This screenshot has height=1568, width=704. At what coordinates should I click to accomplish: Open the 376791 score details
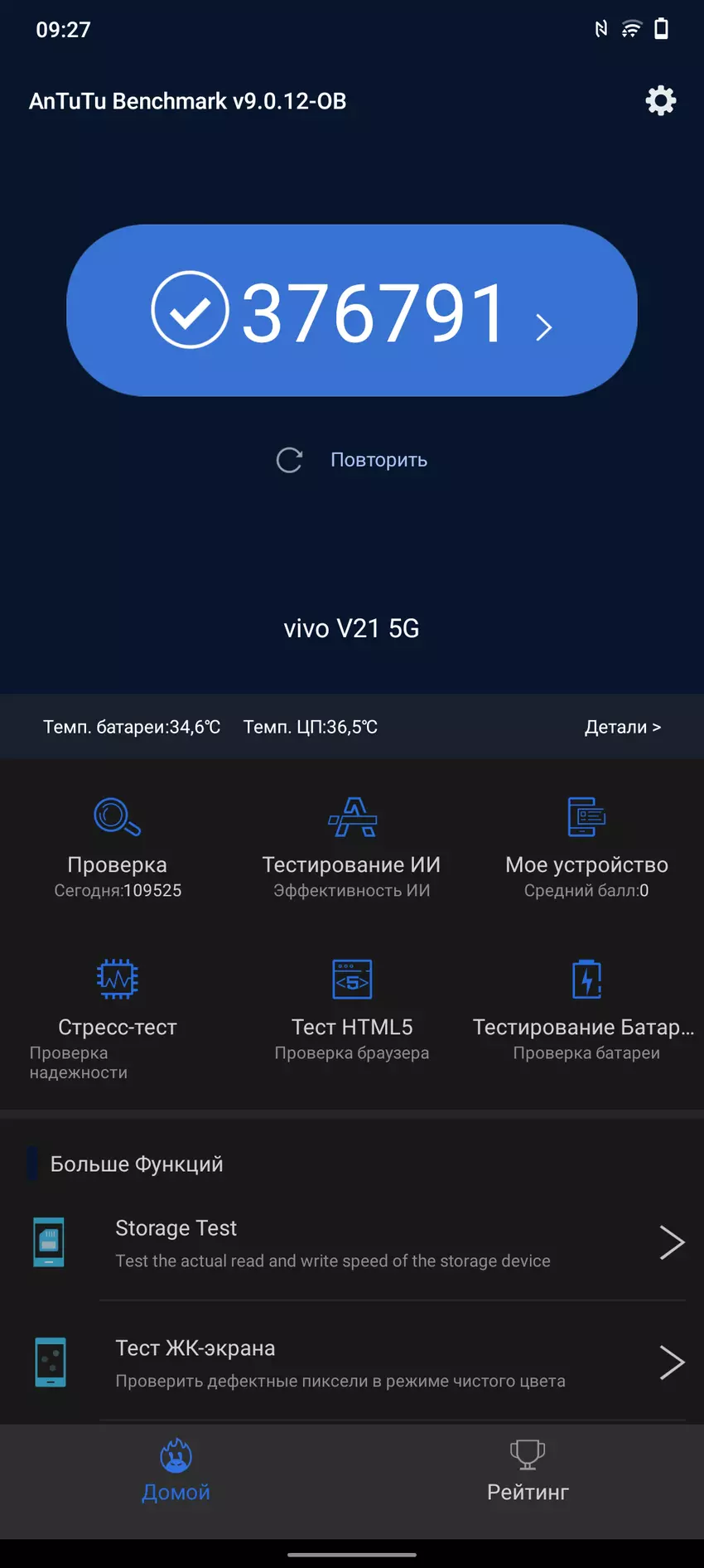351,311
